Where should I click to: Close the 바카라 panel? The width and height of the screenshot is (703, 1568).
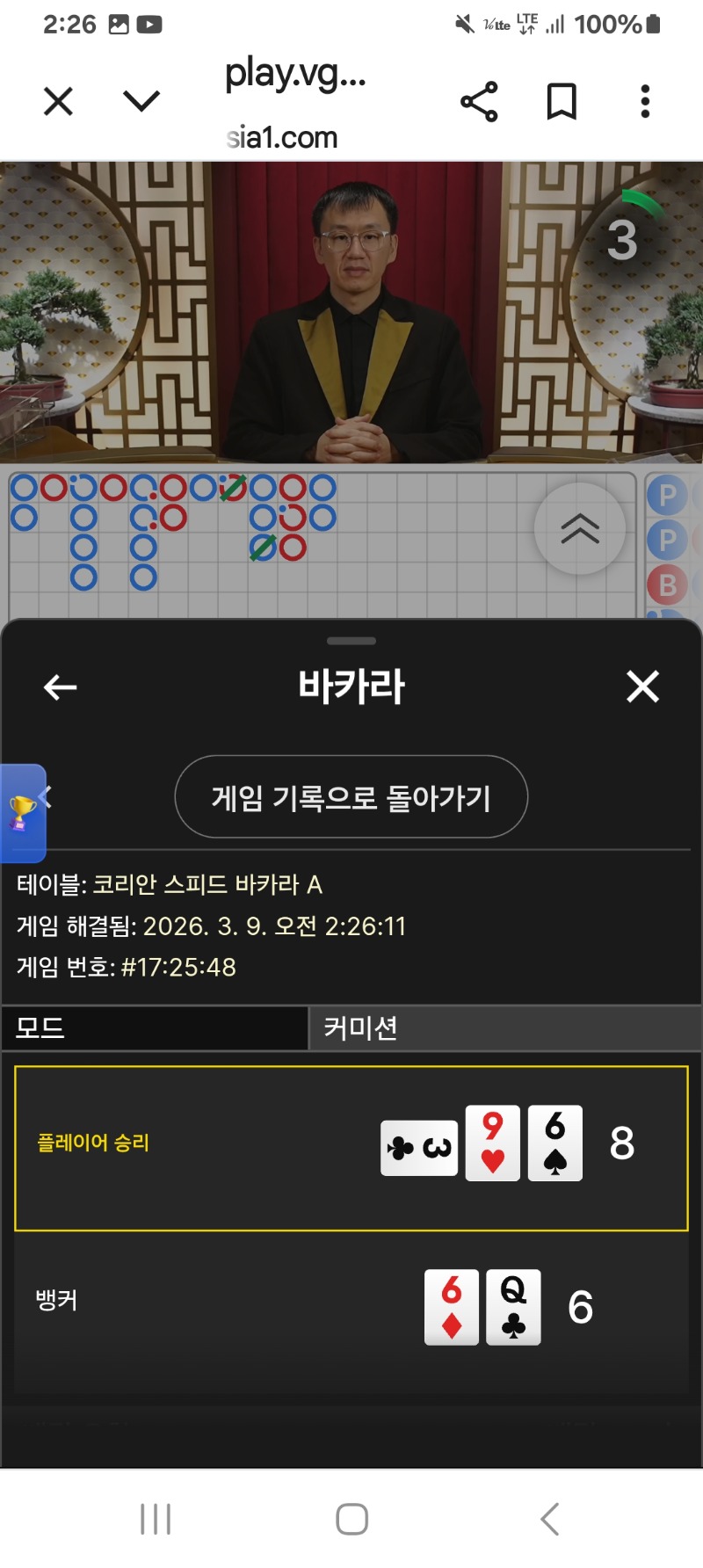[x=642, y=686]
